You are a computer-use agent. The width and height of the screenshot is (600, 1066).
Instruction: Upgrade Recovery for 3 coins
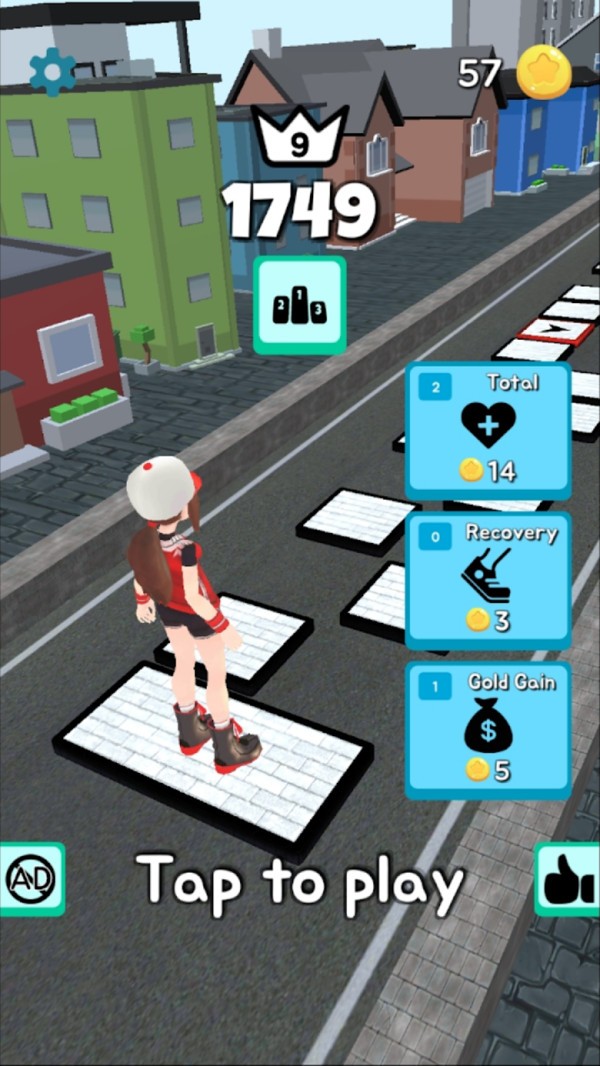(487, 580)
